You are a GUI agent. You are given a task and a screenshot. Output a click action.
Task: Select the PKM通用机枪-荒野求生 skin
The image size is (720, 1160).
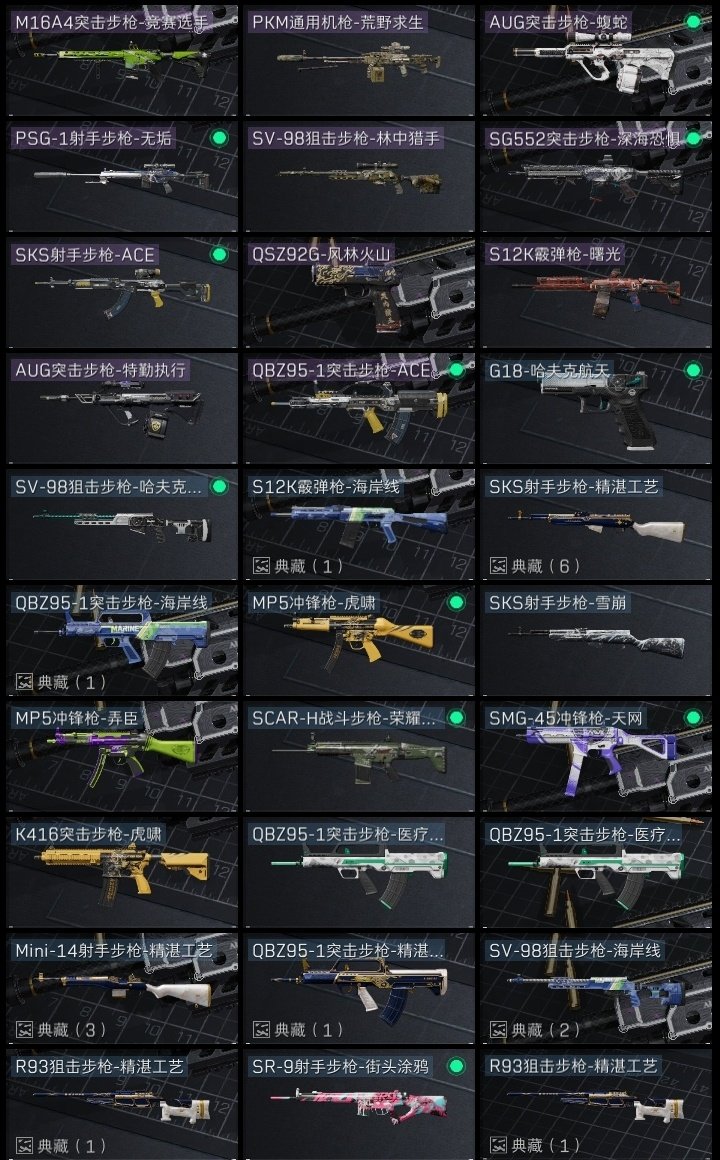[x=359, y=58]
